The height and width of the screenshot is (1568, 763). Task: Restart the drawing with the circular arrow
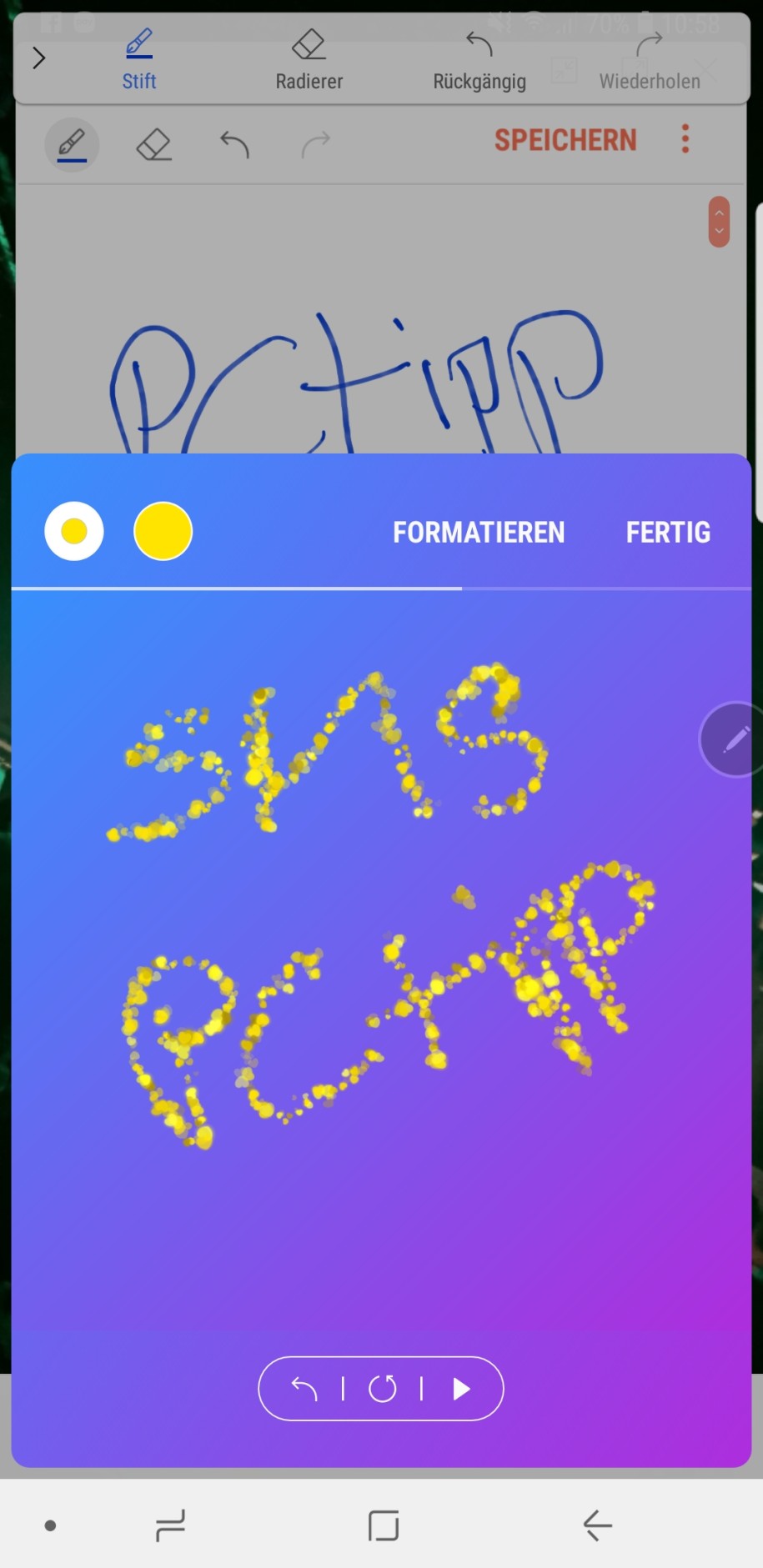383,1388
